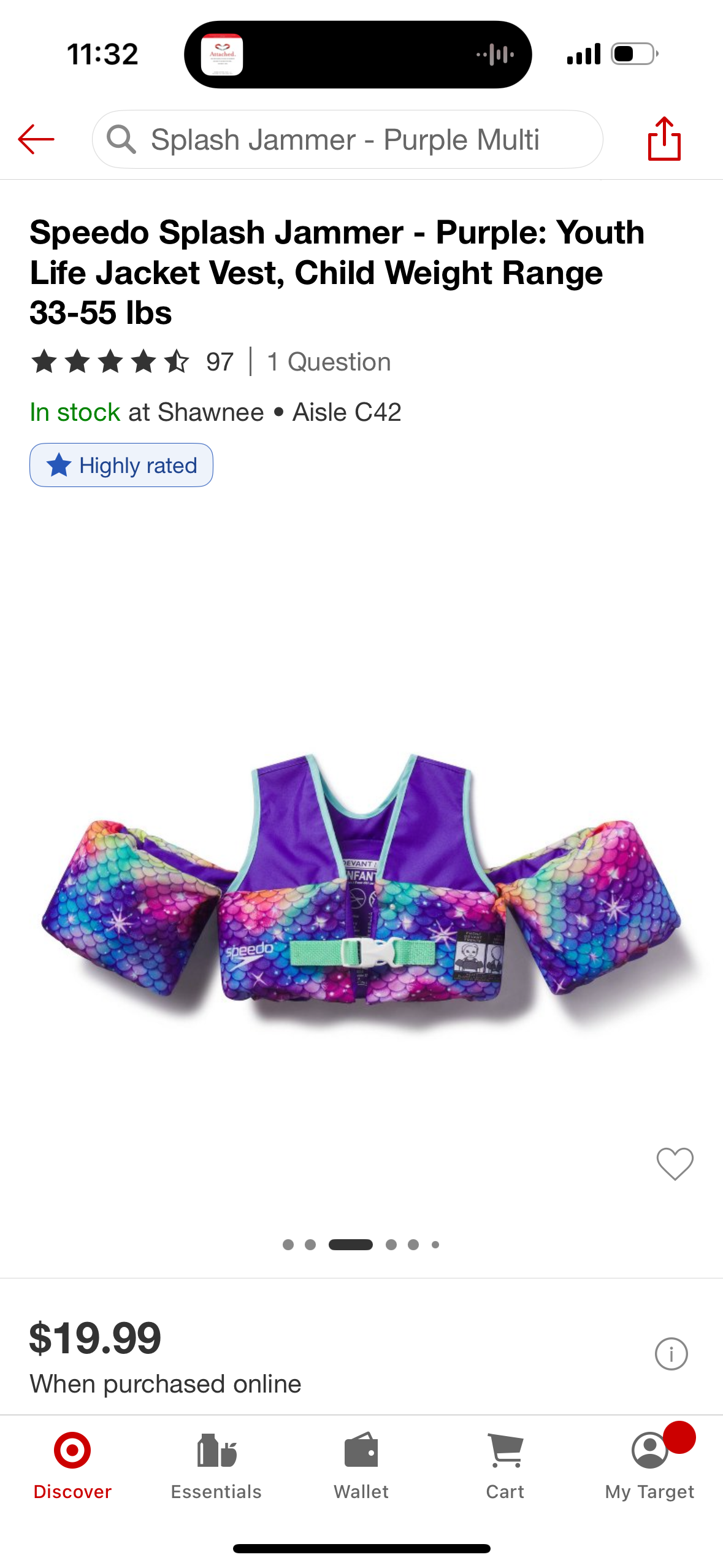
Task: Tap the Highly rated badge
Action: click(x=121, y=465)
